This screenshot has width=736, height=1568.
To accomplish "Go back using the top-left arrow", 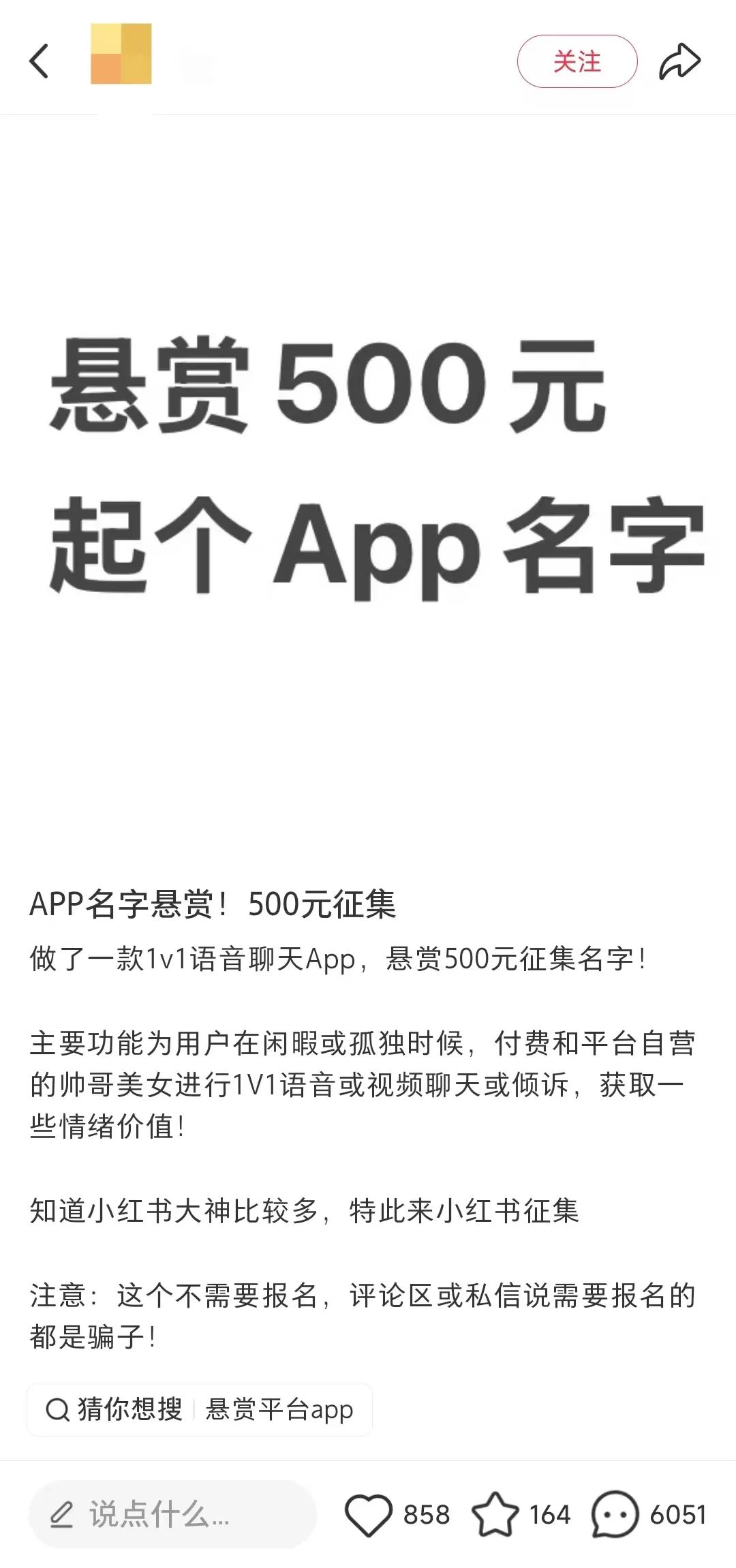I will (x=39, y=61).
